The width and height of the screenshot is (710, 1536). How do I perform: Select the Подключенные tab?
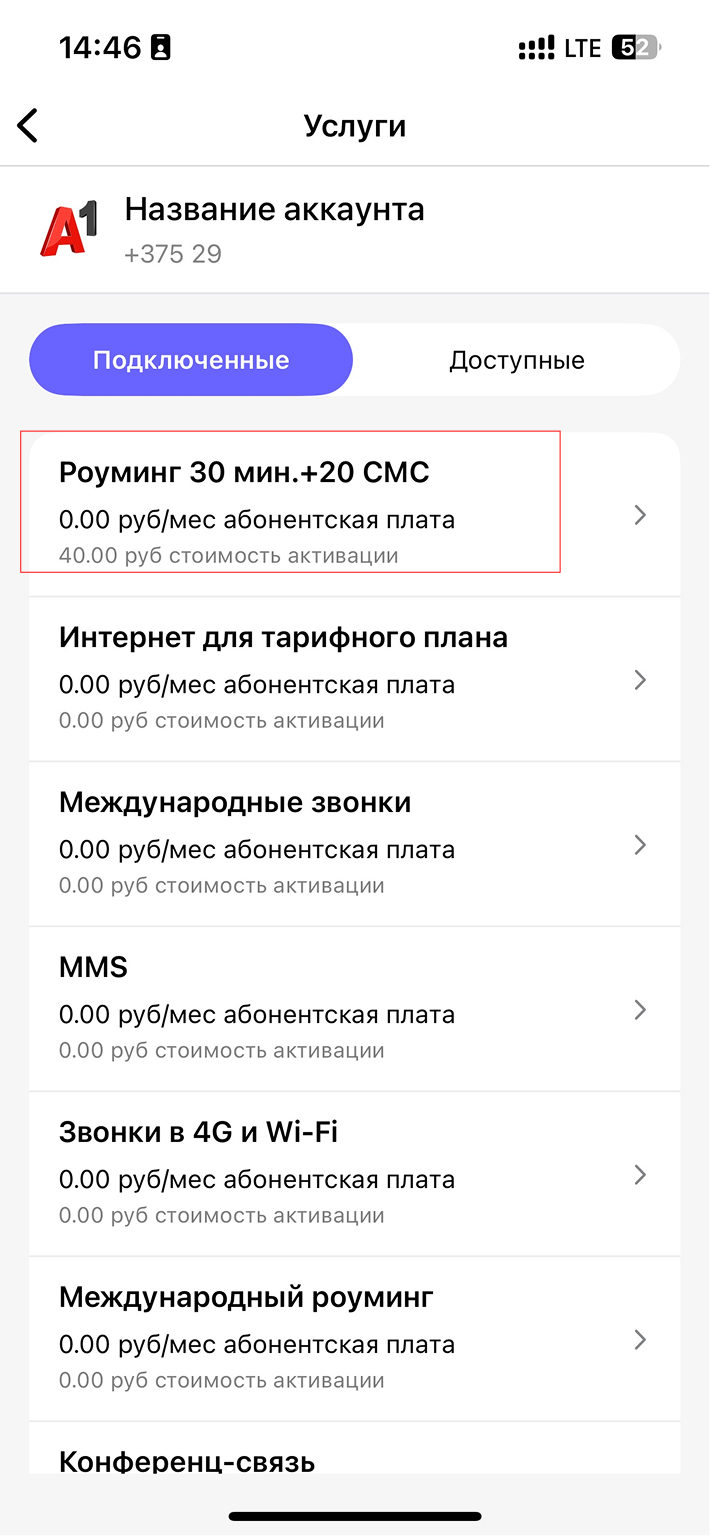point(191,360)
